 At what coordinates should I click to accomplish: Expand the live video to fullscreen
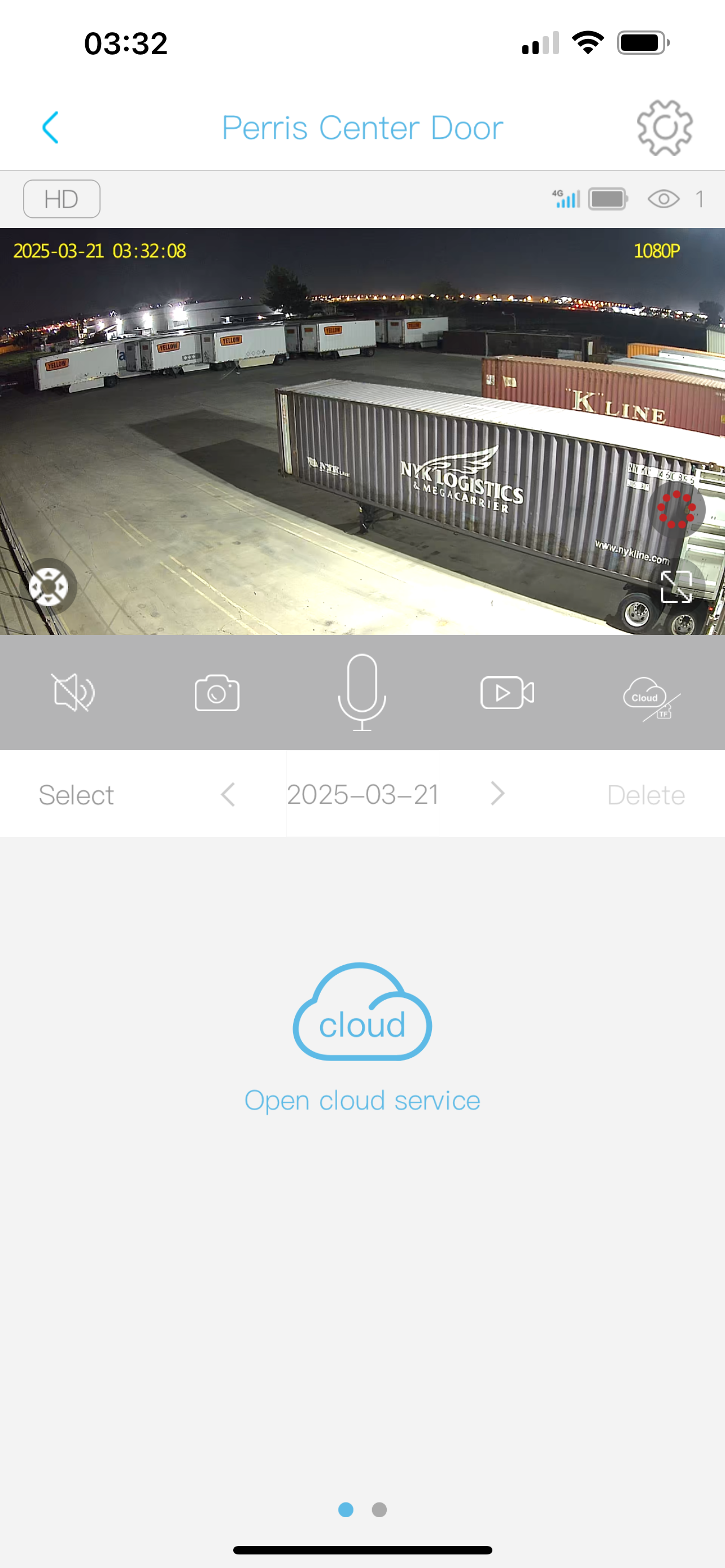(676, 587)
